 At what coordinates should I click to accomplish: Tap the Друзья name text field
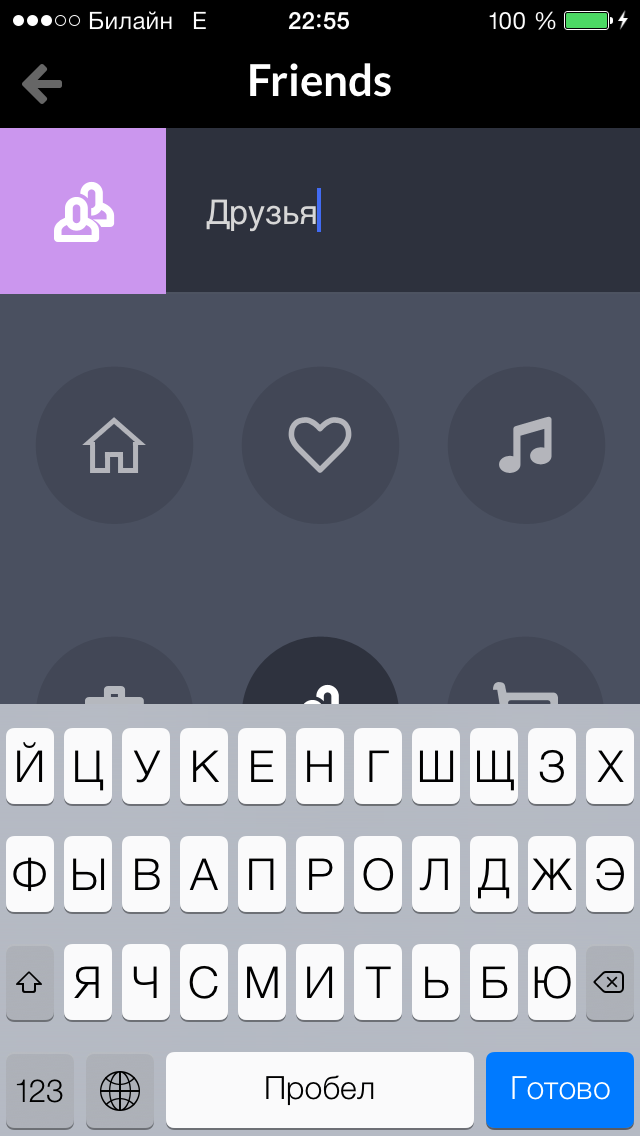tap(400, 212)
